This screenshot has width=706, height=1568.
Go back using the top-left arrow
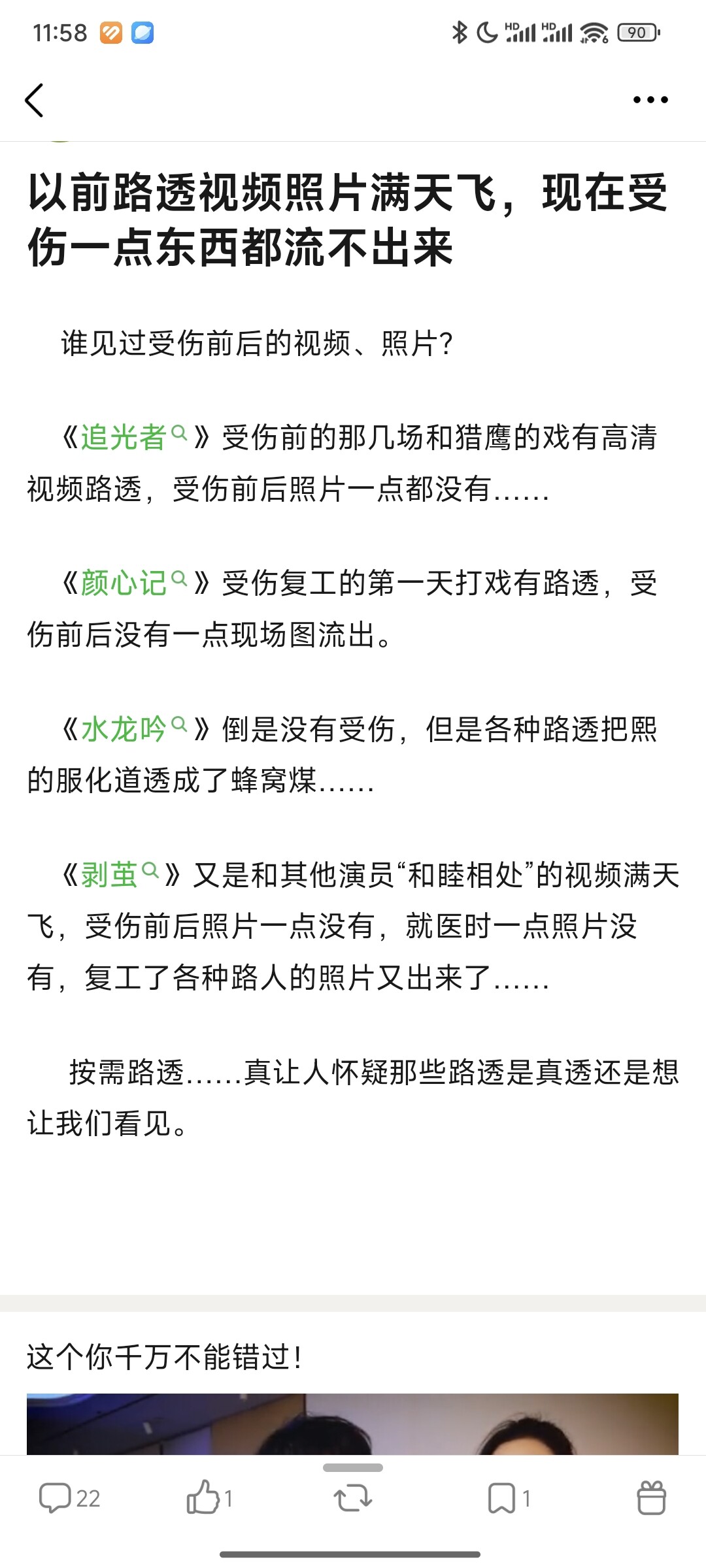click(x=35, y=100)
